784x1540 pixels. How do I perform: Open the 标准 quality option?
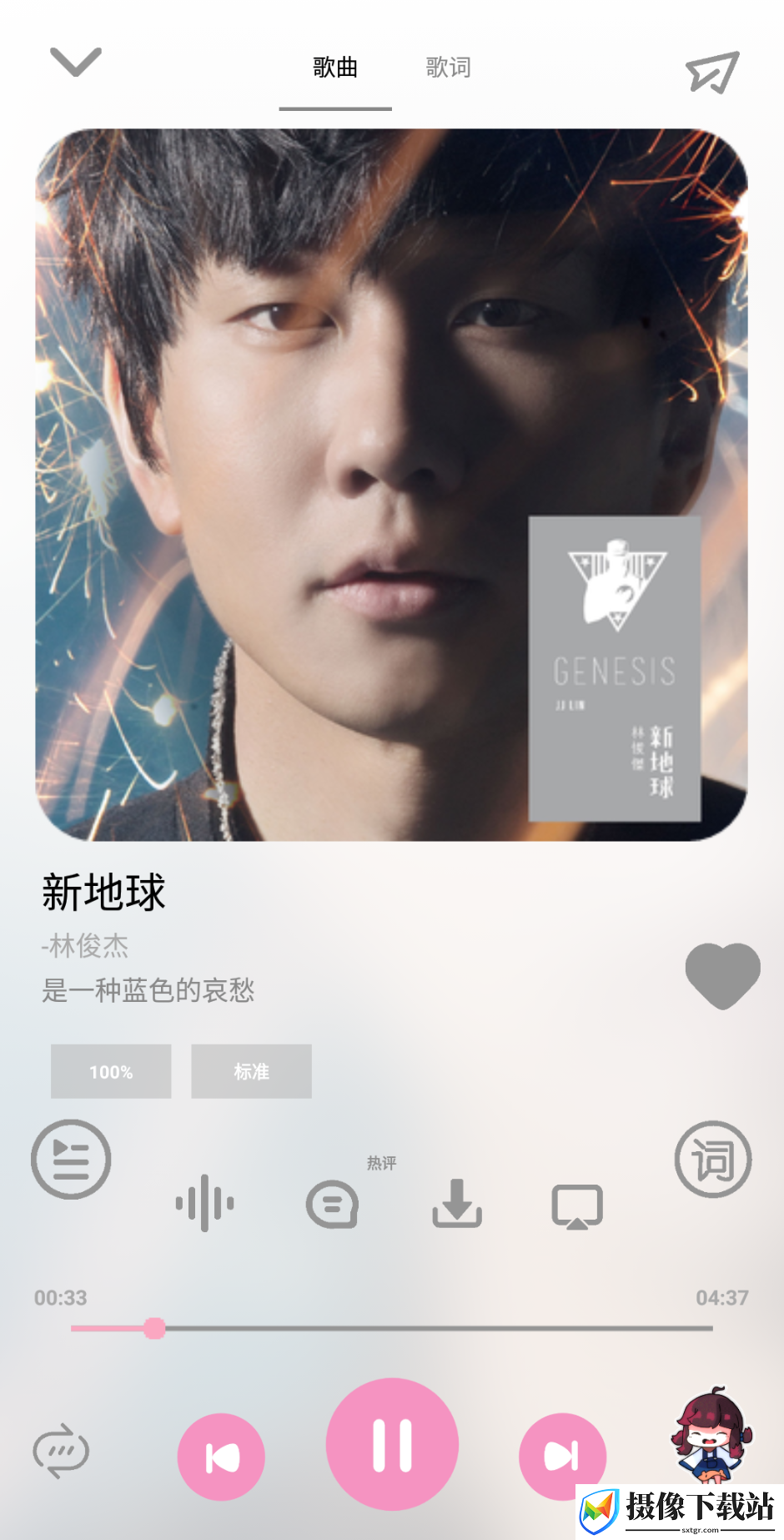click(251, 1071)
